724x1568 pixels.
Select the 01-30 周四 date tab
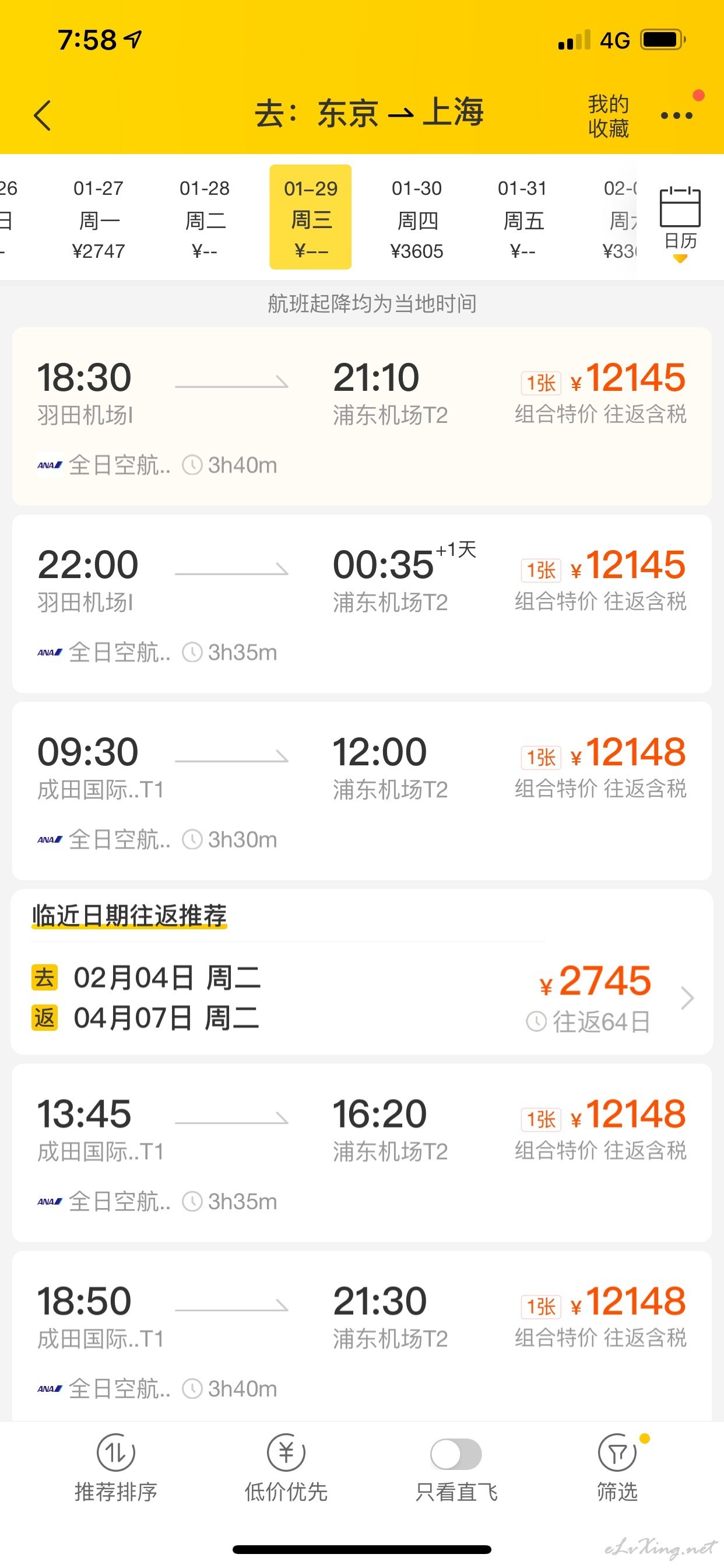(x=417, y=219)
